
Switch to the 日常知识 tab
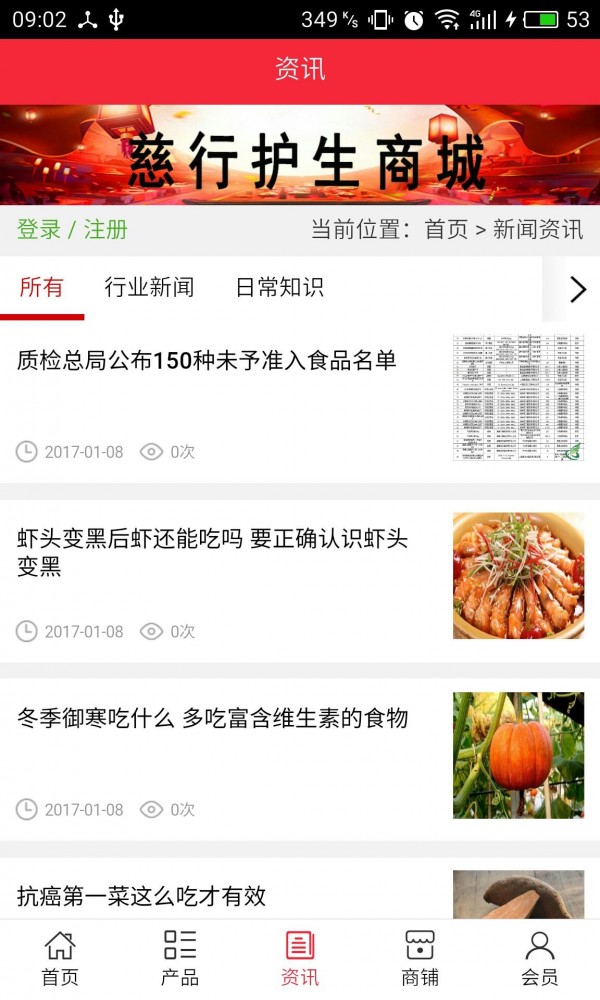(x=279, y=288)
